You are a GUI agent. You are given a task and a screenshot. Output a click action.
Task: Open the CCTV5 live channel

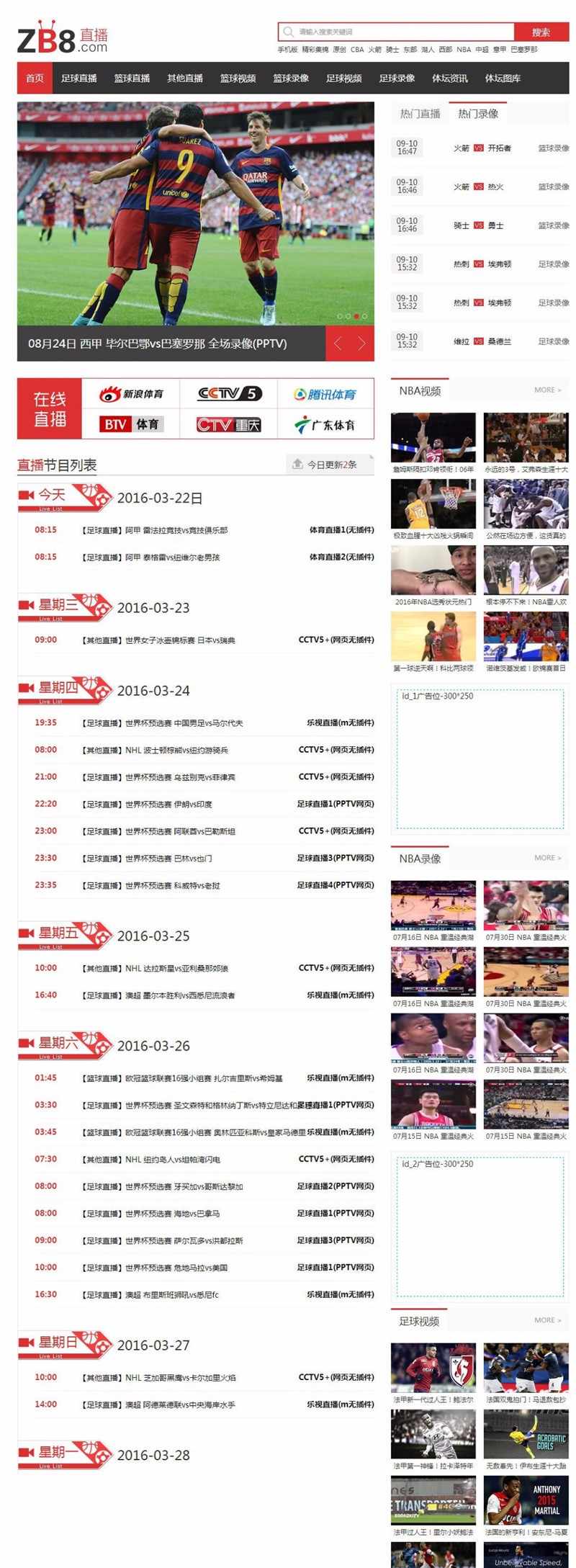(x=229, y=394)
